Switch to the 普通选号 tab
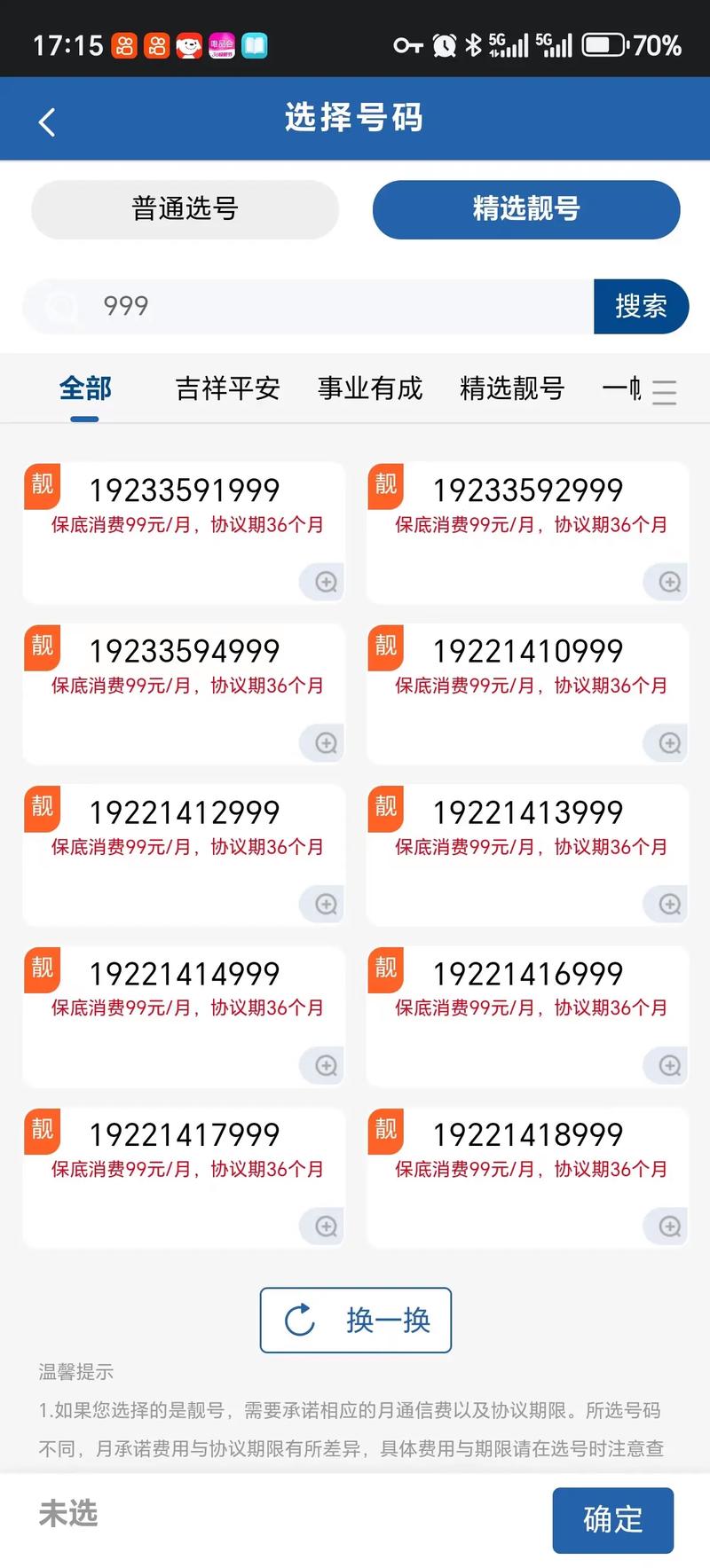The image size is (710, 1568). coord(185,209)
